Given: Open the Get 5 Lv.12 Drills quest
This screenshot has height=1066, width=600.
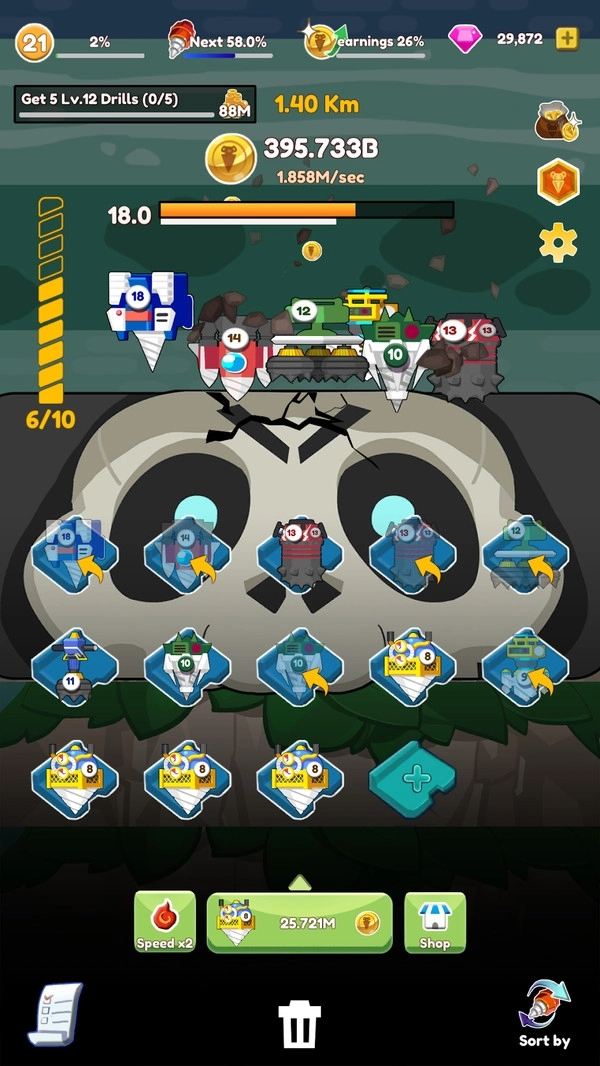Looking at the screenshot, I should pyautogui.click(x=134, y=104).
